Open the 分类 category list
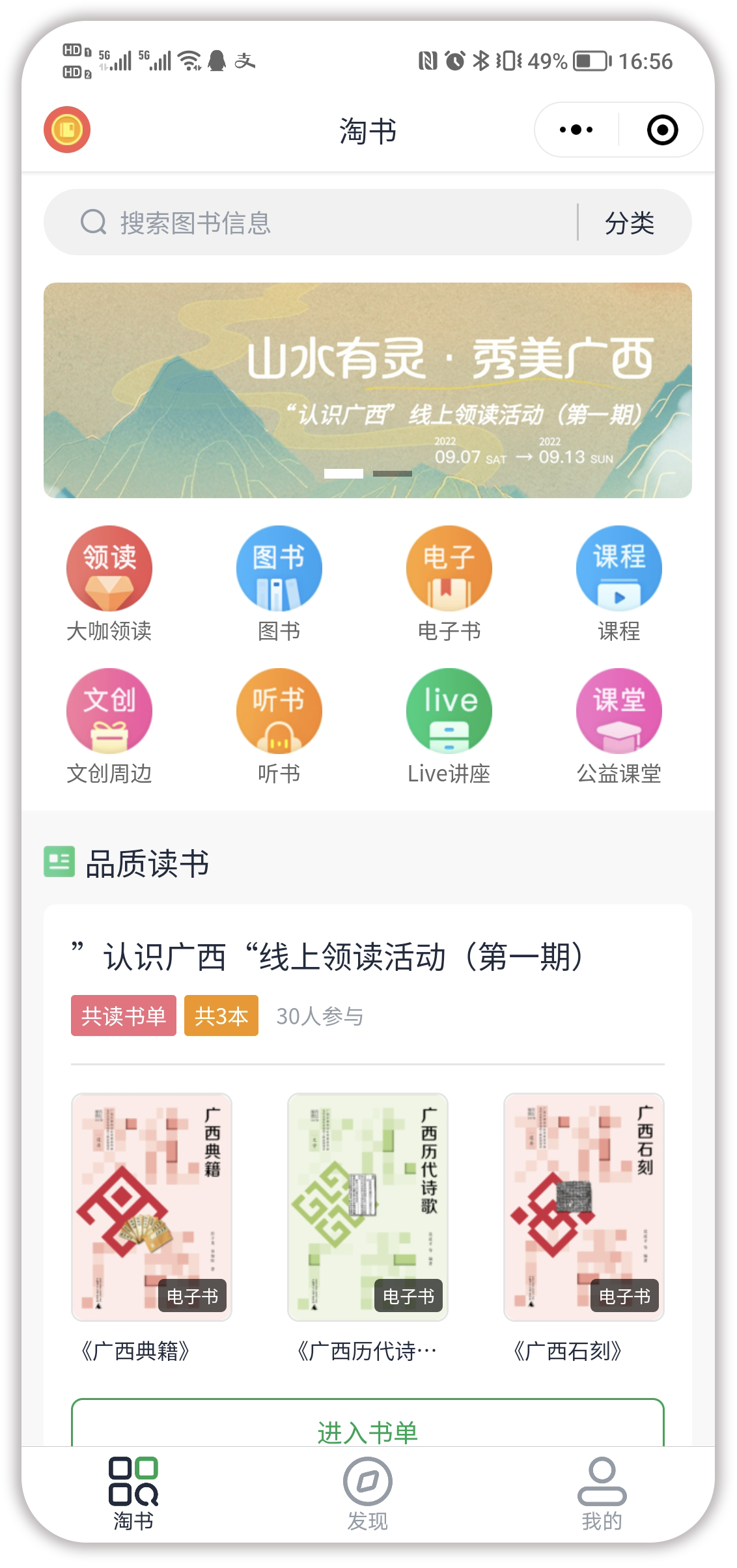 tap(629, 223)
